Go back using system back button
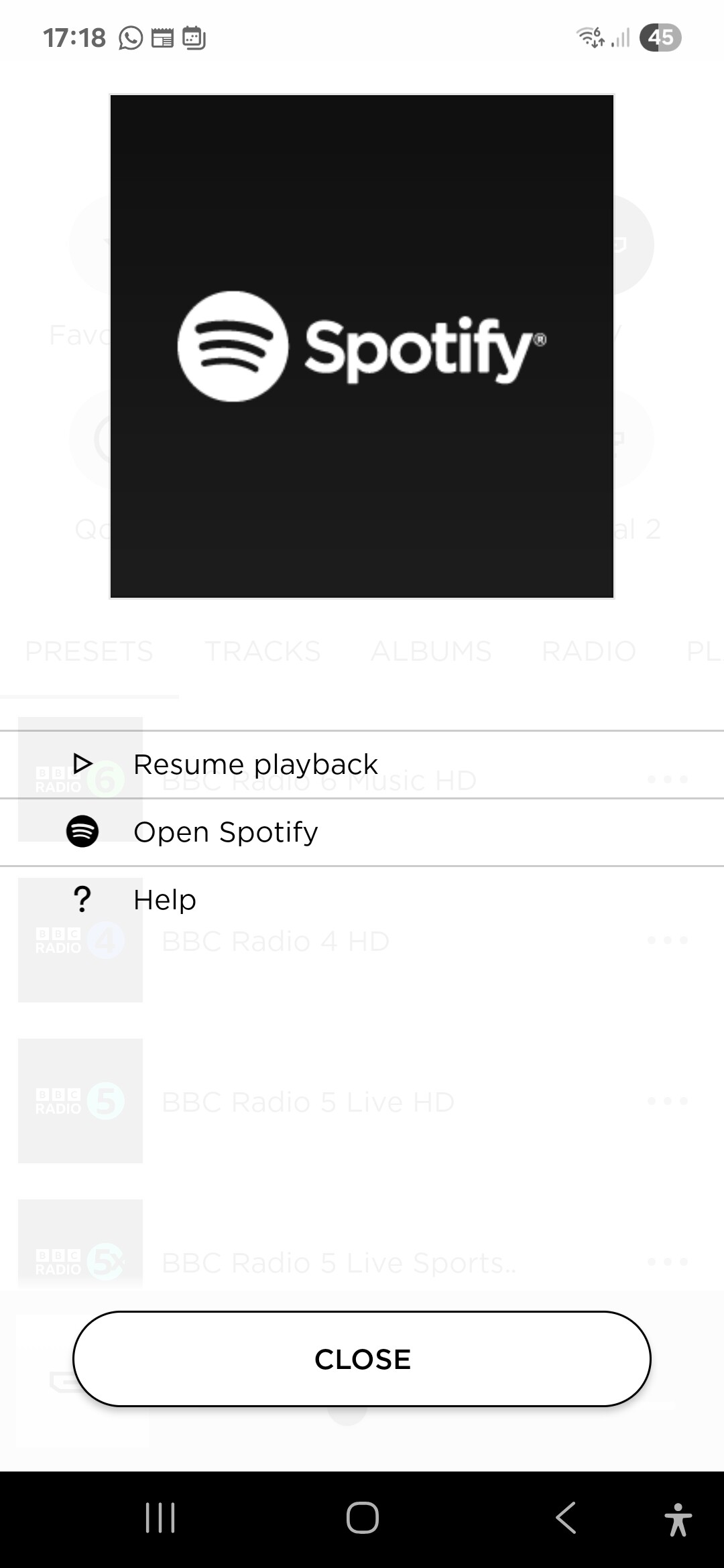Image resolution: width=724 pixels, height=1568 pixels. tap(566, 1518)
